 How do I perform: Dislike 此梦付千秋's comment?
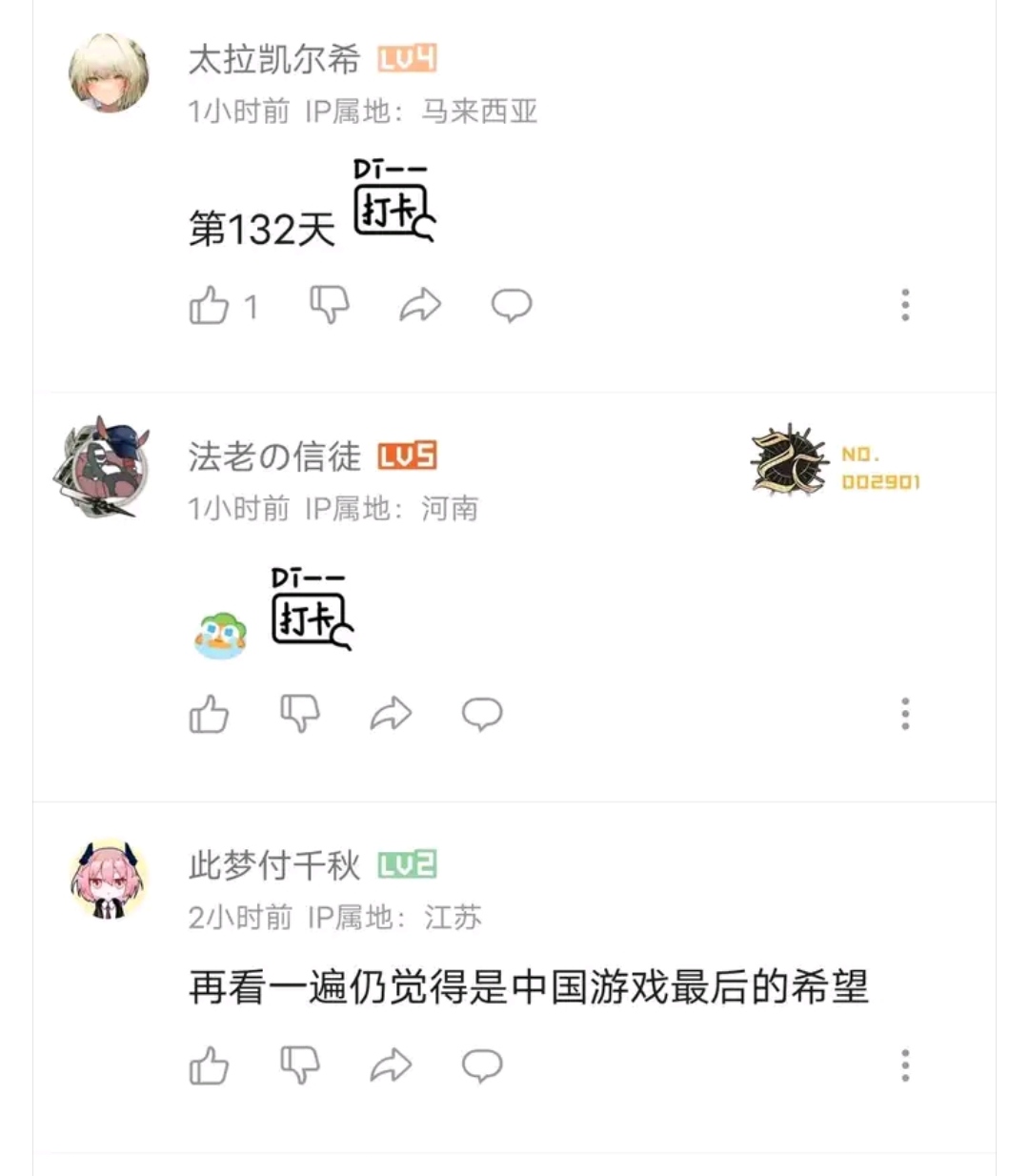(300, 1065)
